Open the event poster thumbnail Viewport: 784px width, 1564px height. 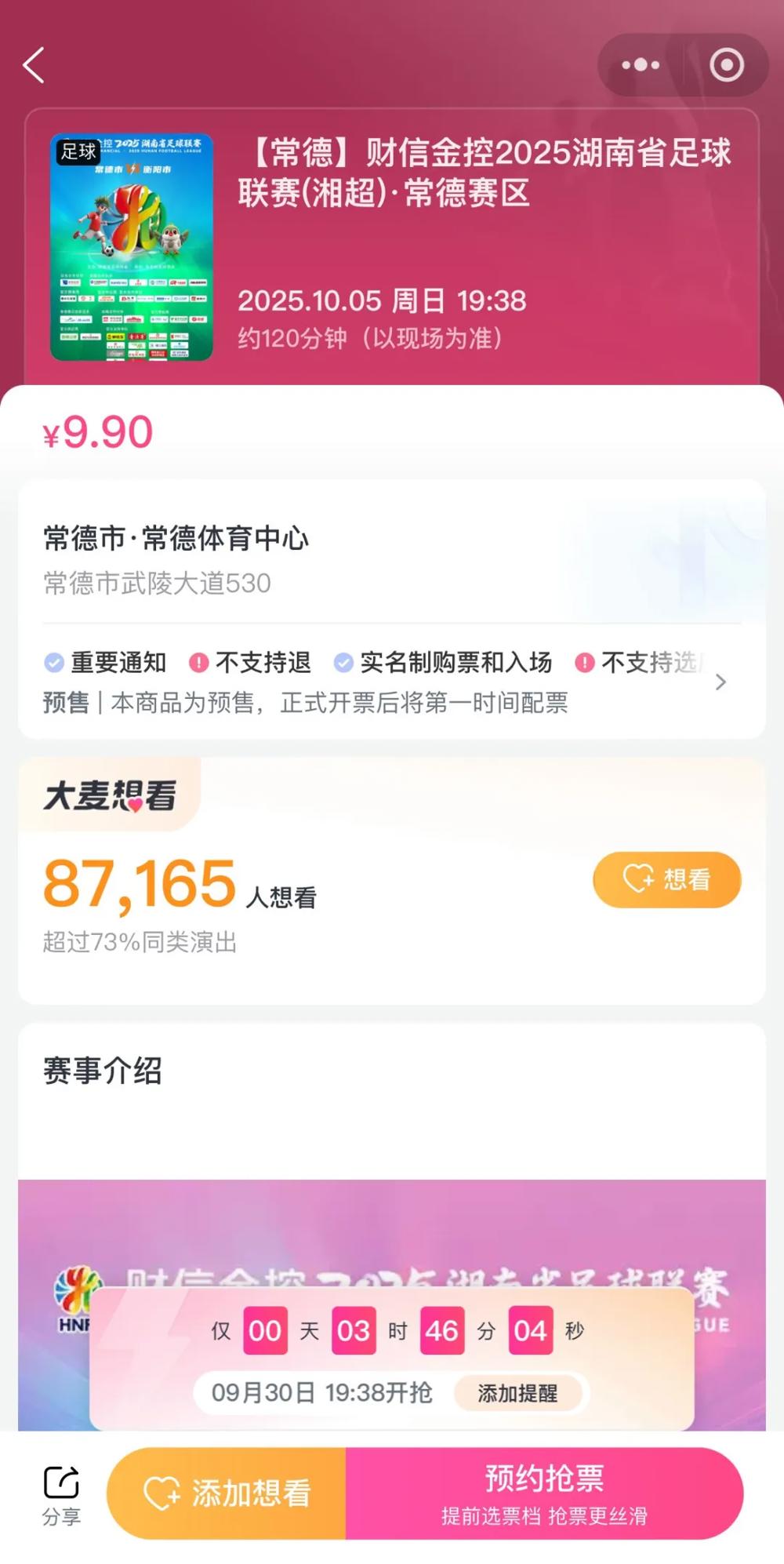132,247
